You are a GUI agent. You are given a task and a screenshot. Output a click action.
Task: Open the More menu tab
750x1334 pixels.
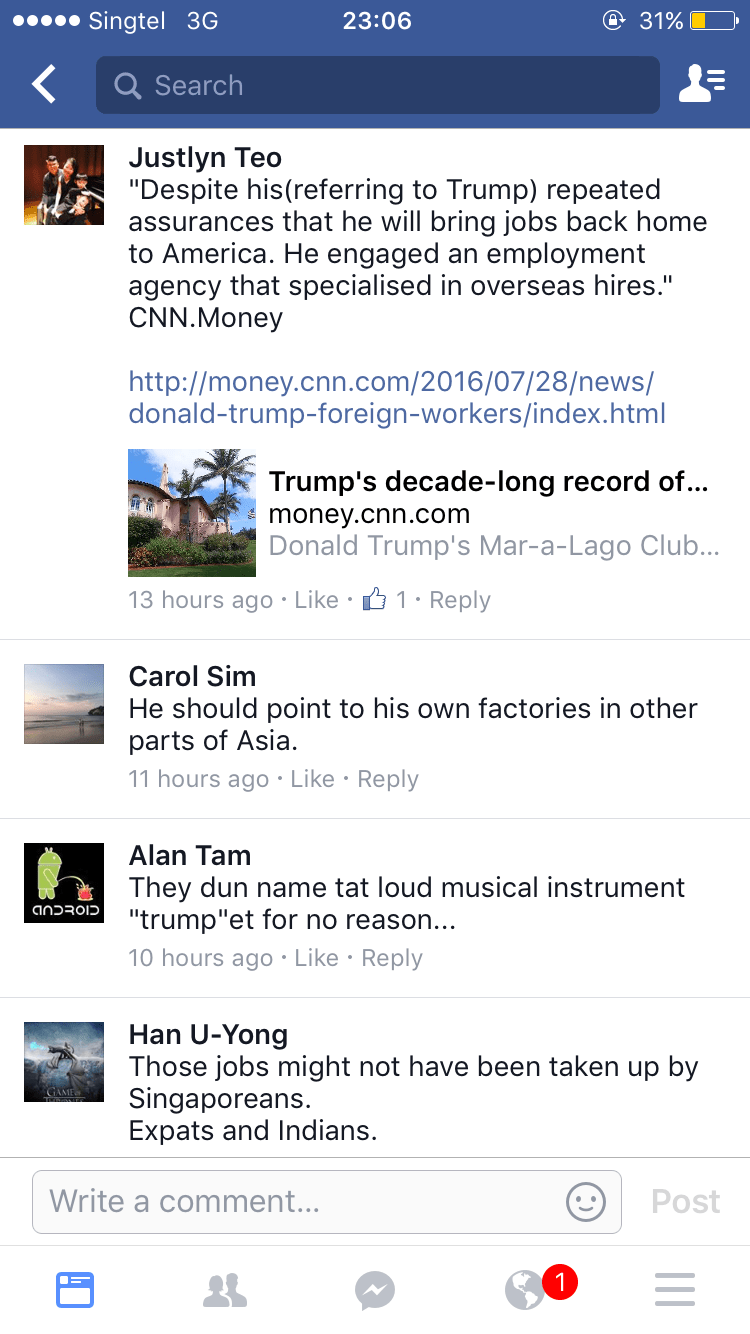click(675, 1290)
